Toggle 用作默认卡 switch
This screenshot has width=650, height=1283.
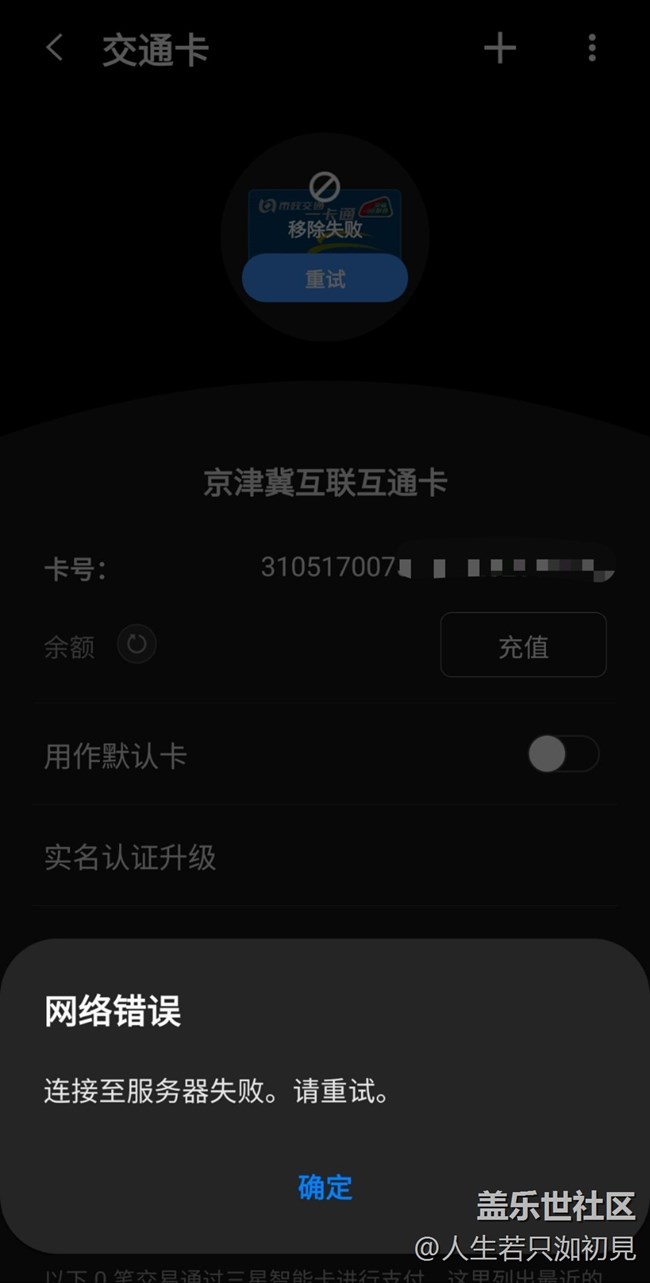tap(563, 755)
